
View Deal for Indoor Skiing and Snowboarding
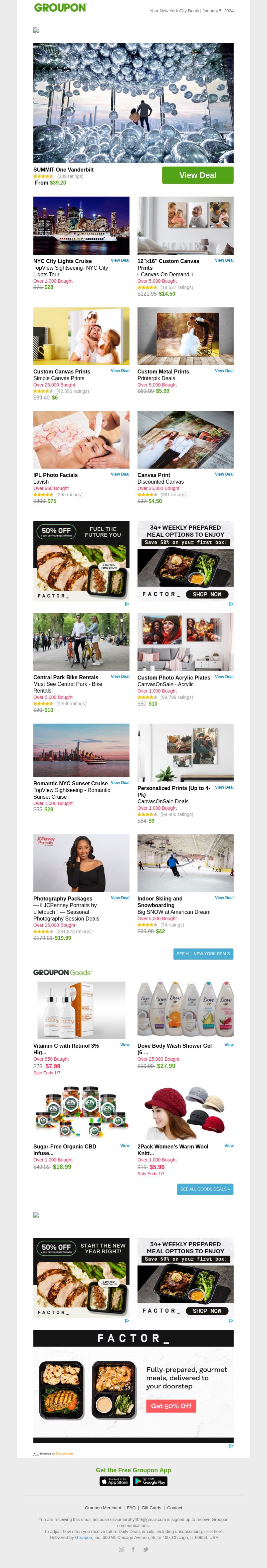[x=224, y=898]
